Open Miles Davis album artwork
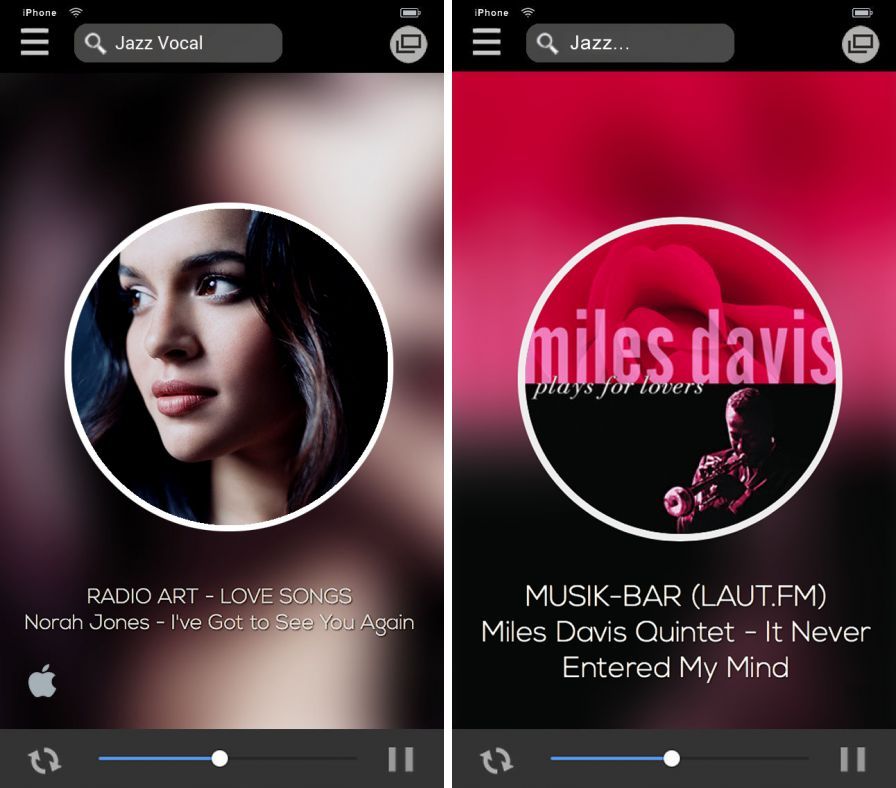The height and width of the screenshot is (788, 896). (x=680, y=380)
